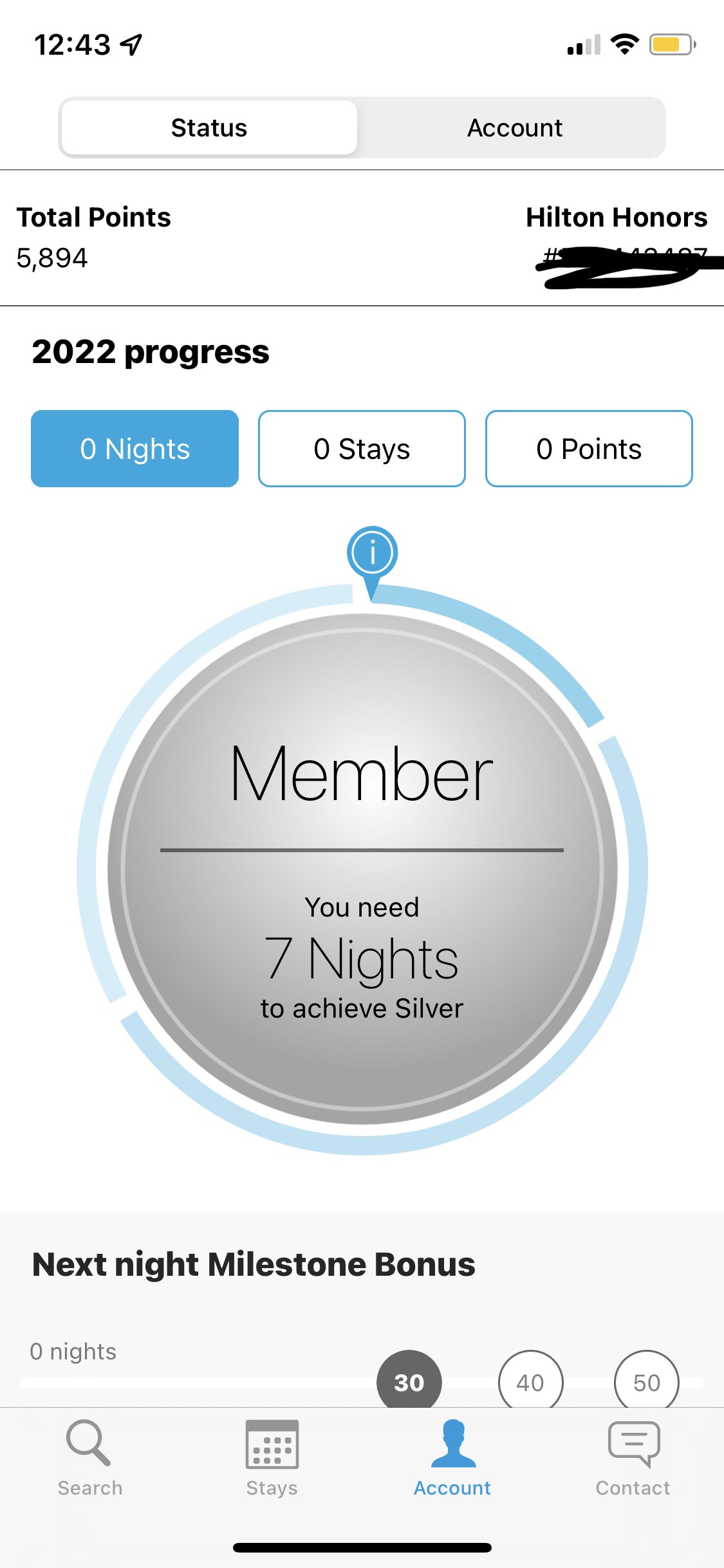Show progress by 0 Stays
724x1568 pixels.
pos(362,449)
